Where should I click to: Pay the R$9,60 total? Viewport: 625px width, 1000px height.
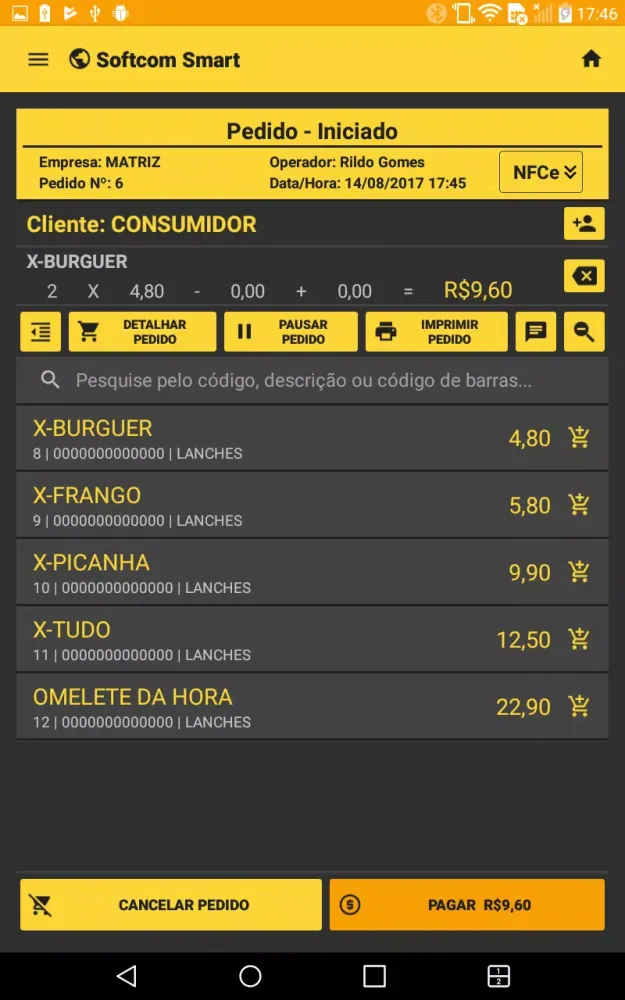click(467, 905)
